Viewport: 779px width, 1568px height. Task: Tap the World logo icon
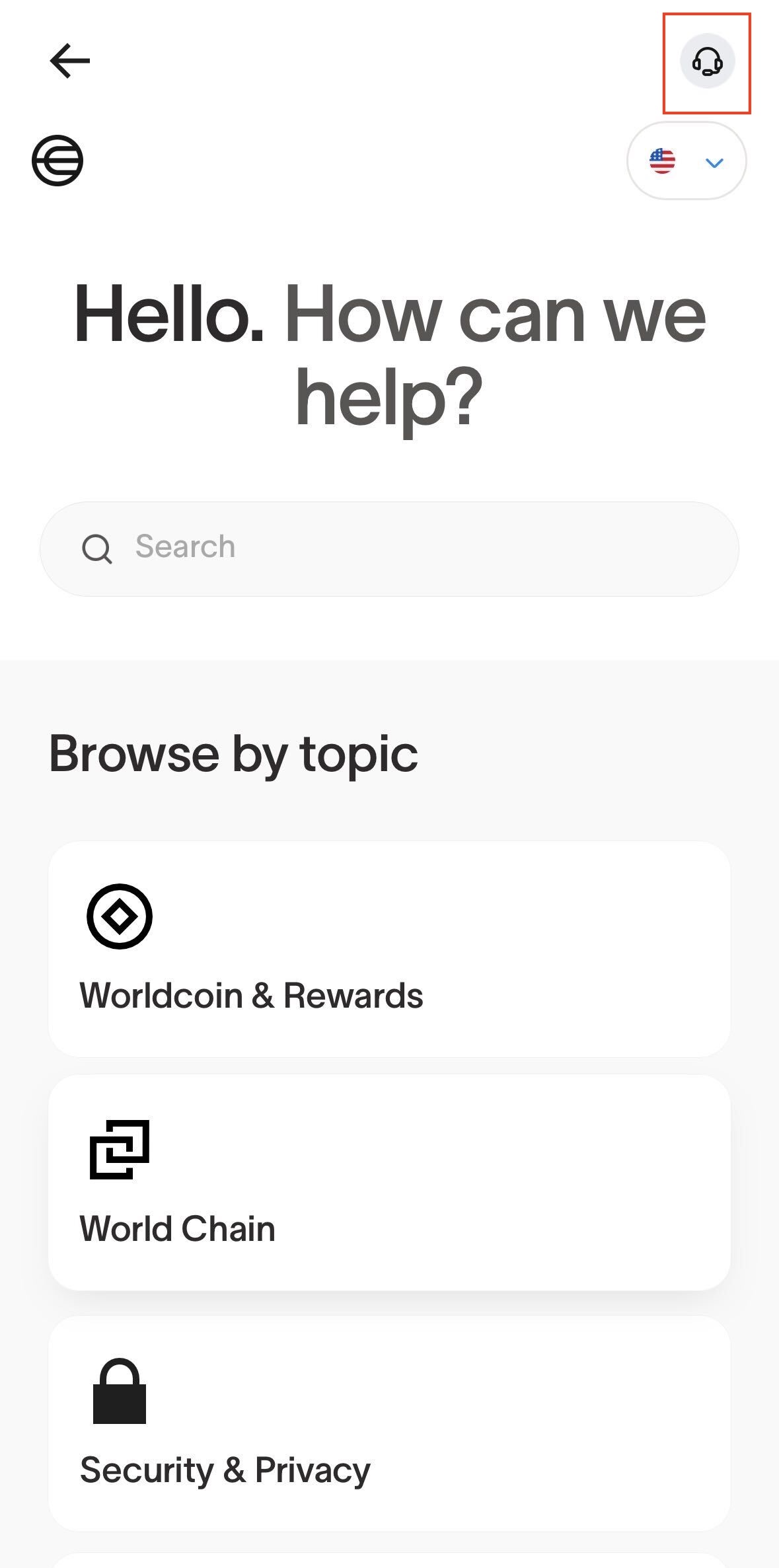pos(57,161)
